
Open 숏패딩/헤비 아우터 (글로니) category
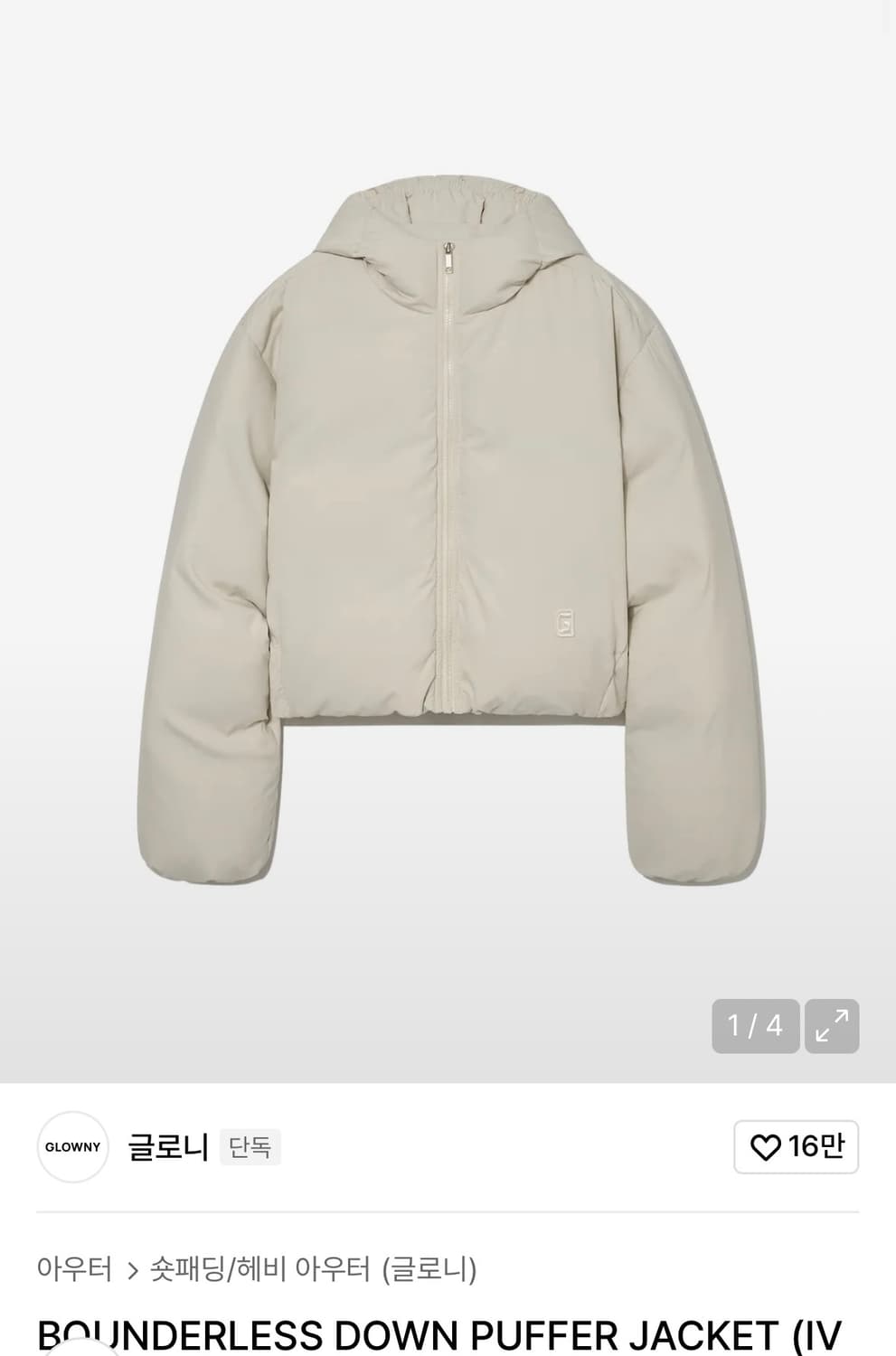click(313, 1269)
